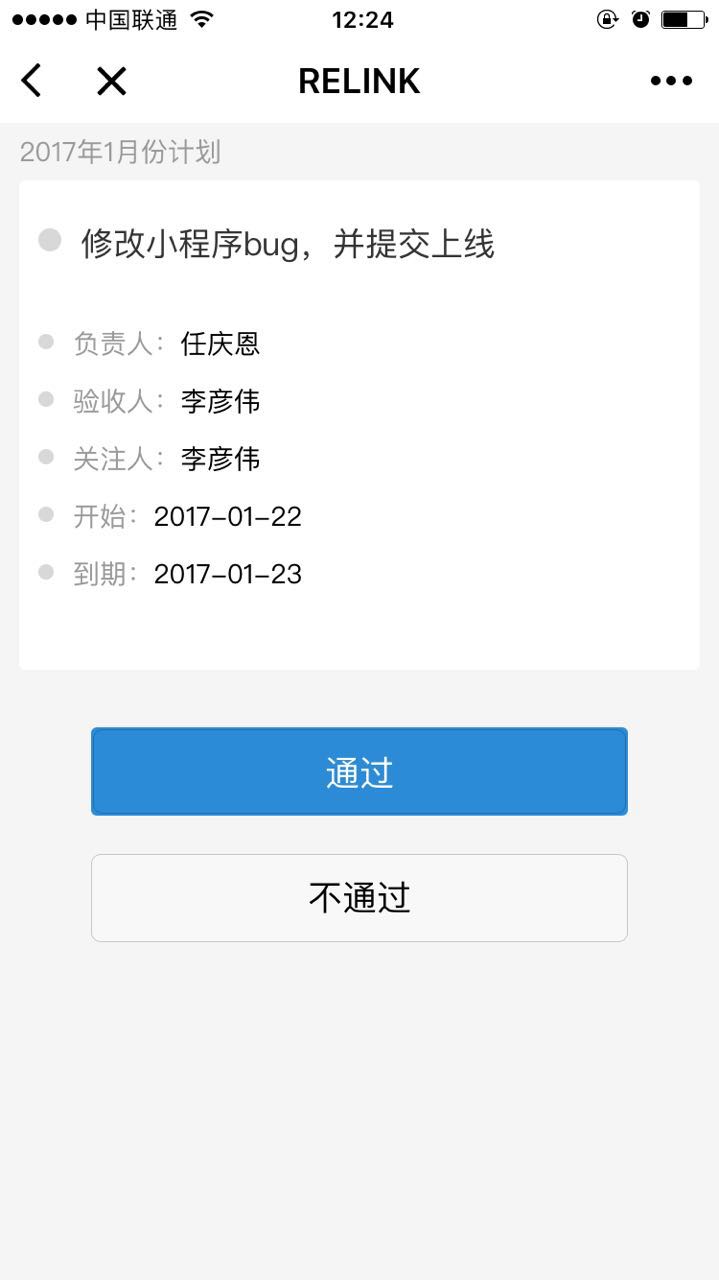The width and height of the screenshot is (719, 1280).
Task: Approve the task with 通过 button
Action: (359, 771)
